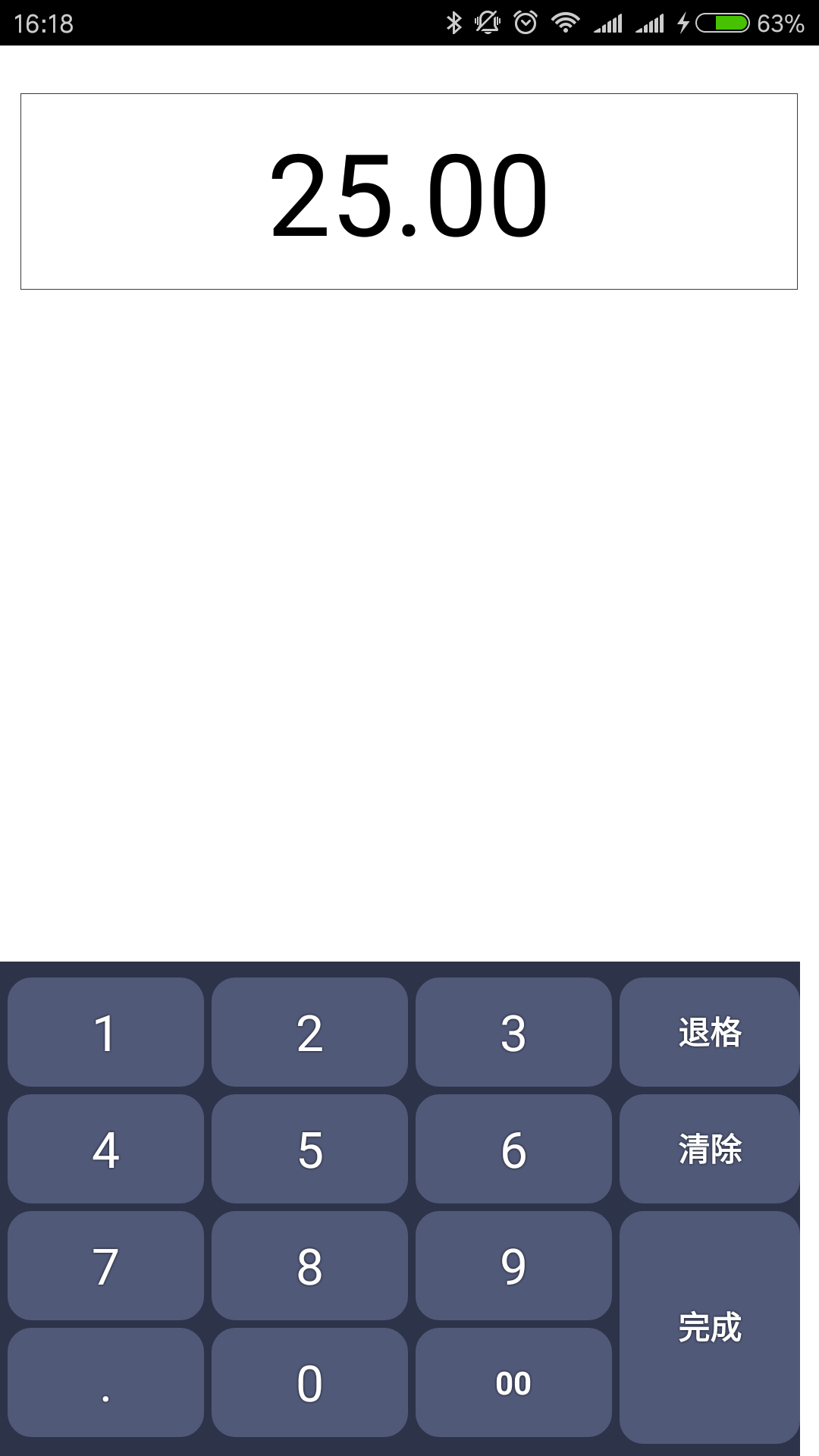Enter digit 1 on the keypad
819x1456 pixels.
(x=105, y=1032)
